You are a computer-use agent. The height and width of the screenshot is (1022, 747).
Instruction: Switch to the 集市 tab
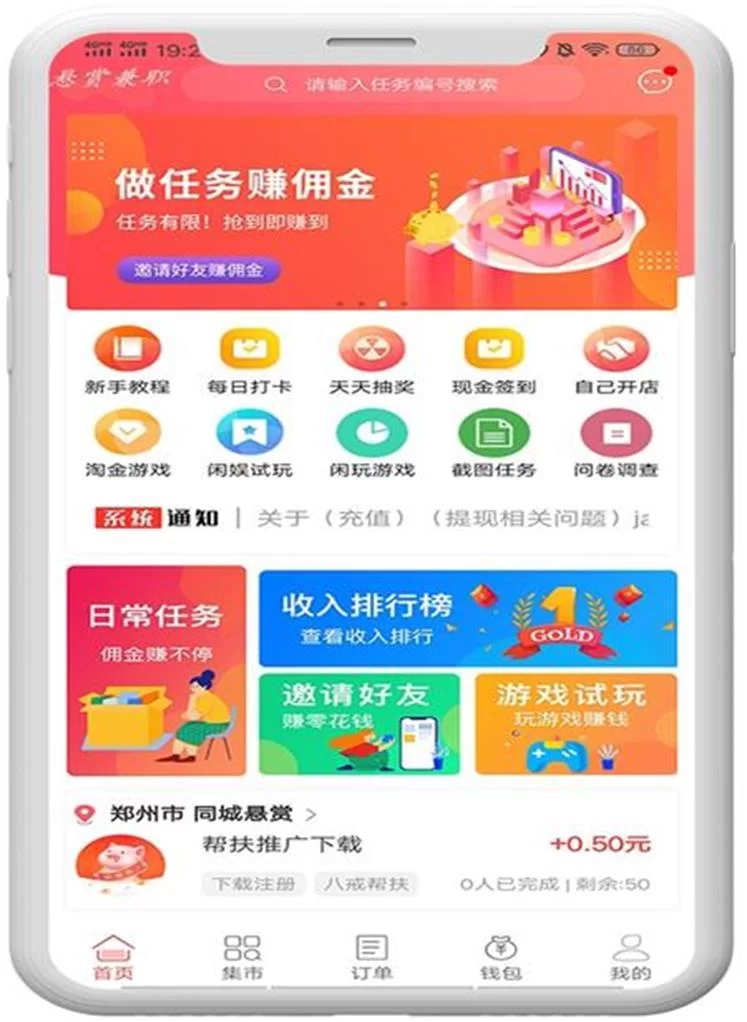[241, 957]
